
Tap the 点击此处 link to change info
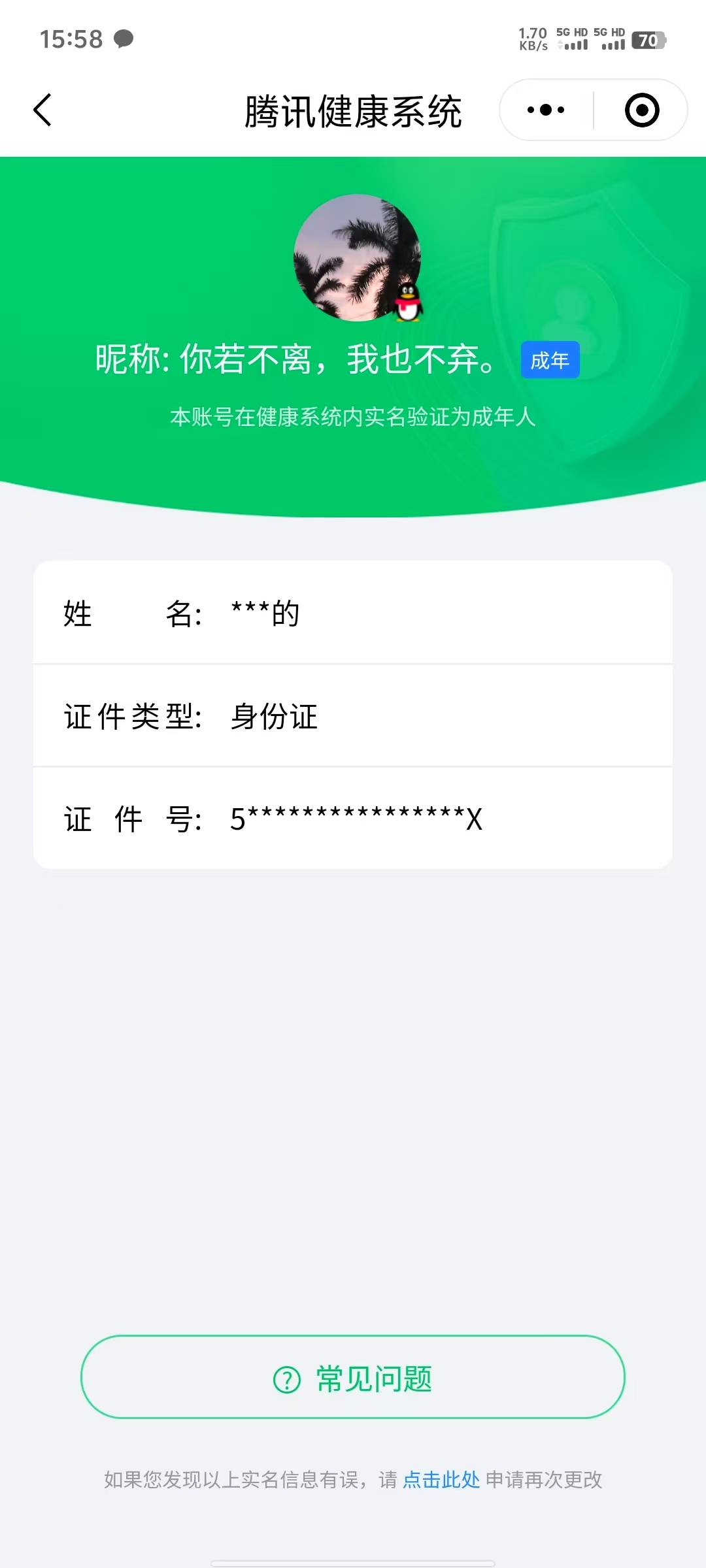coord(441,1480)
